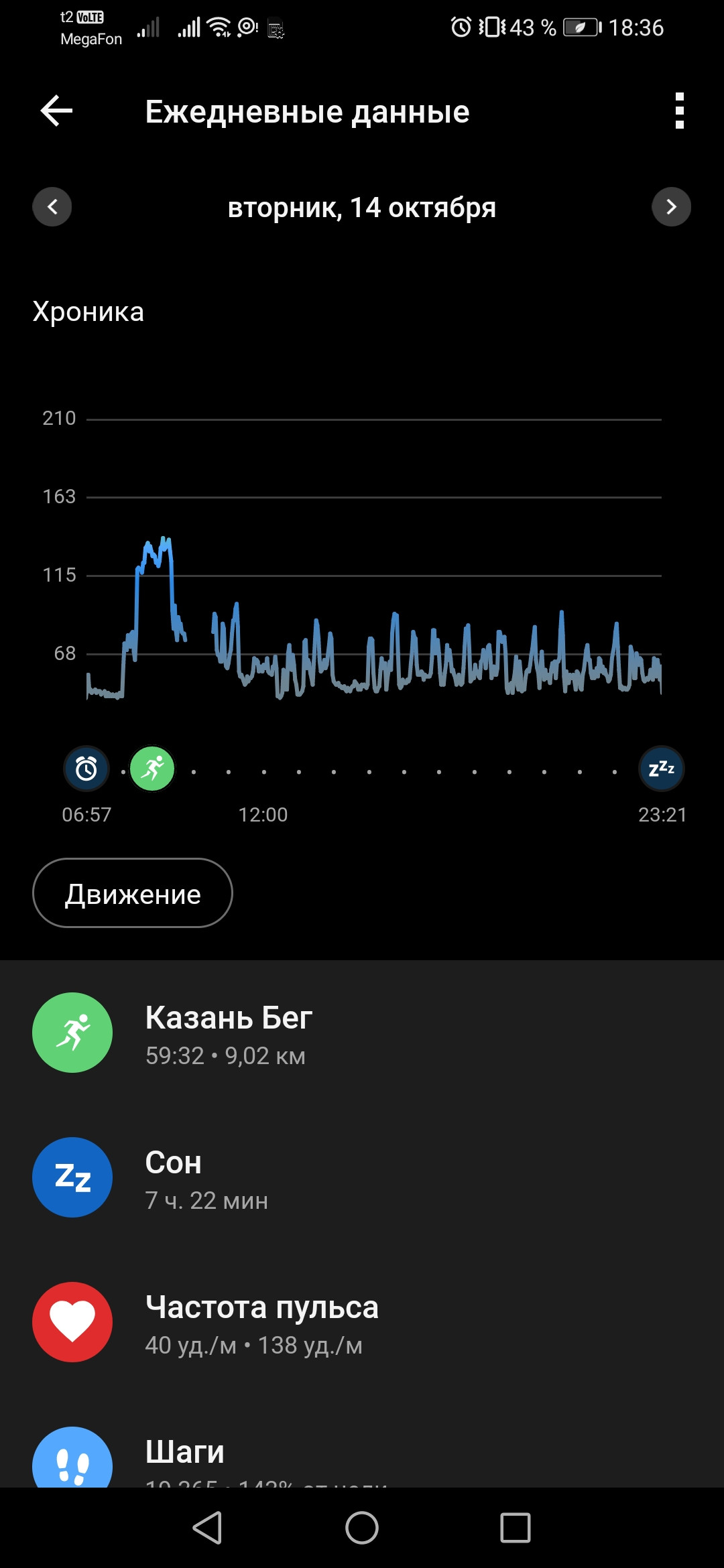
Task: Open the Казань Бег activity
Action: 362,1033
